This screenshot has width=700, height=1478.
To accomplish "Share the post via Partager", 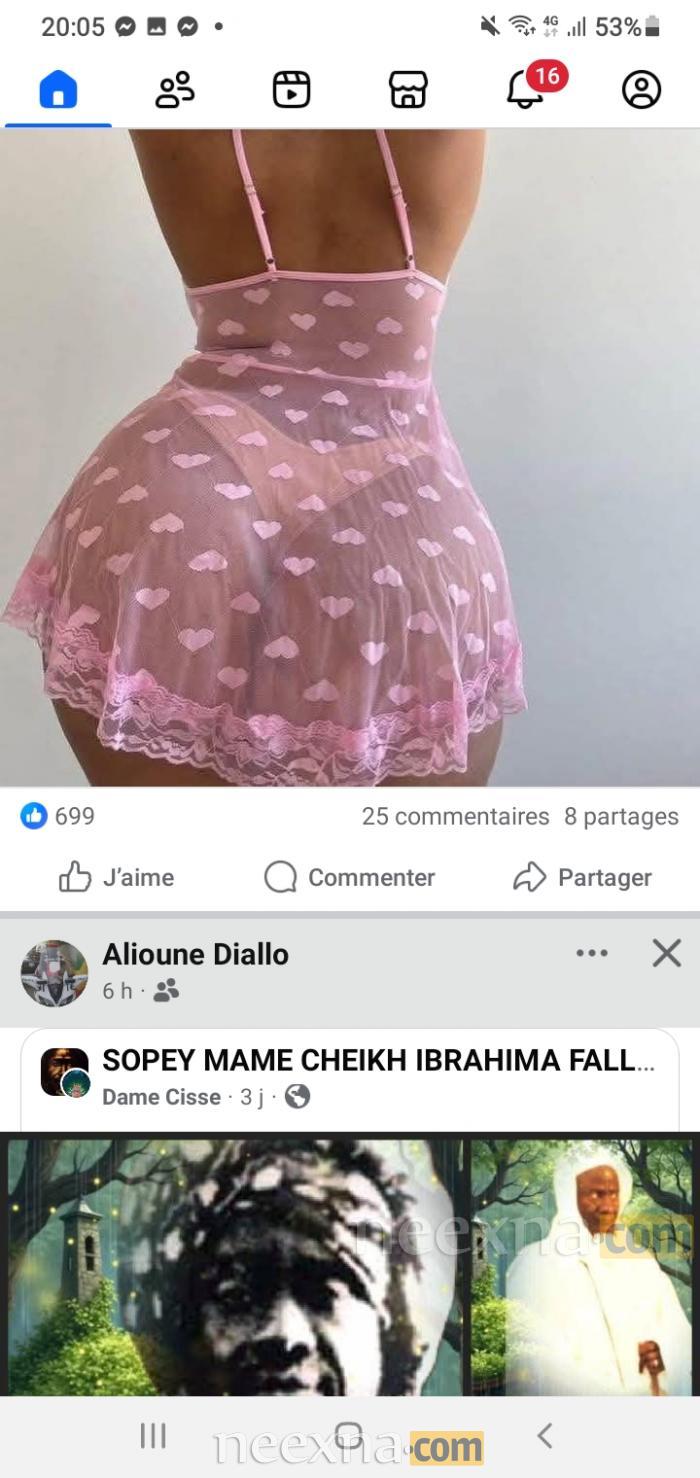I will pyautogui.click(x=582, y=877).
